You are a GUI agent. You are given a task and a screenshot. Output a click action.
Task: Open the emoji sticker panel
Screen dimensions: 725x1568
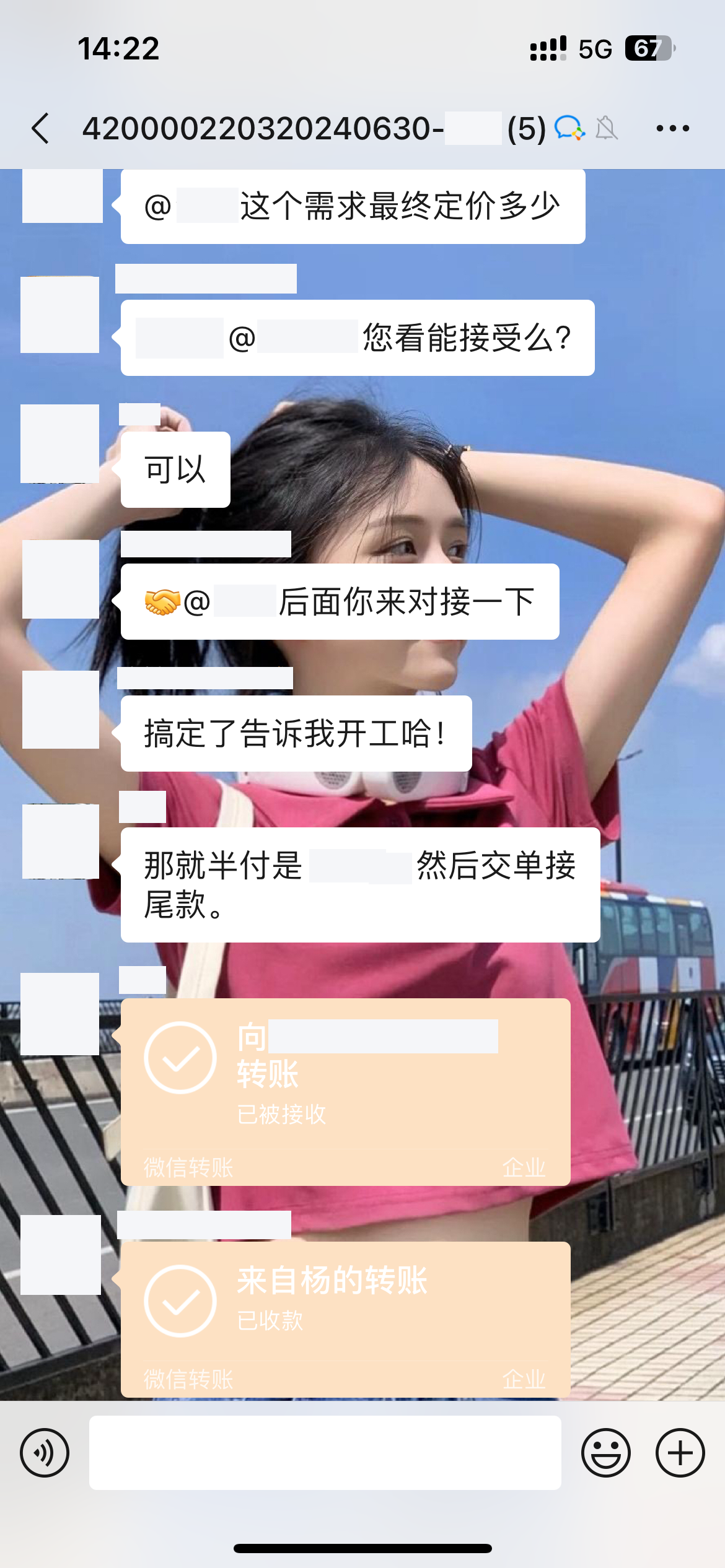coord(605,1453)
